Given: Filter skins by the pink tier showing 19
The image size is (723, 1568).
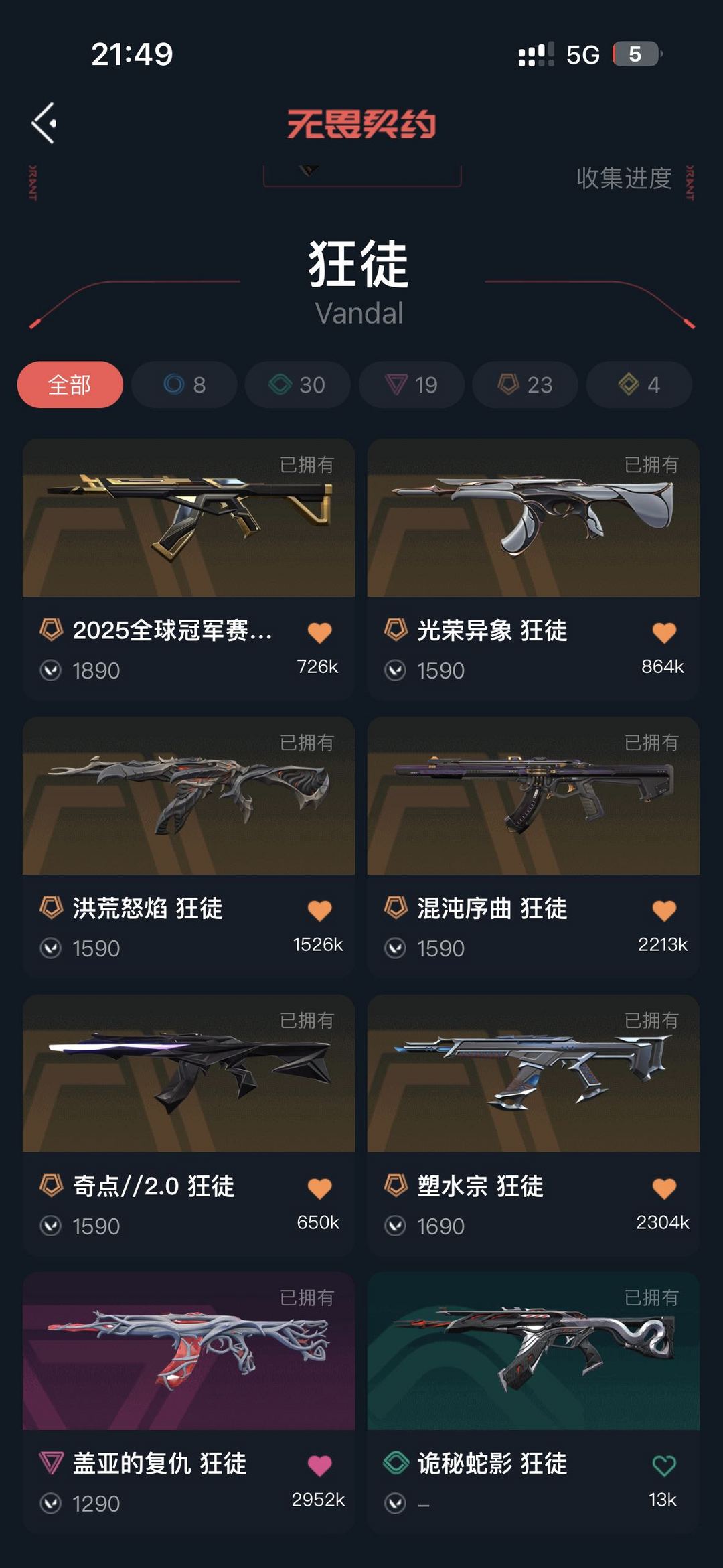Looking at the screenshot, I should (411, 384).
